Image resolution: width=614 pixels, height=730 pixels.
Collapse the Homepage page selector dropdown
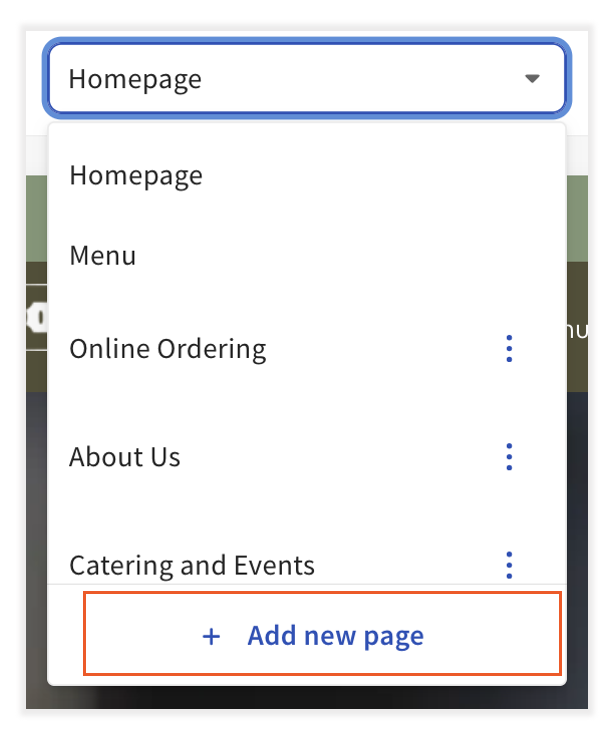[x=532, y=79]
